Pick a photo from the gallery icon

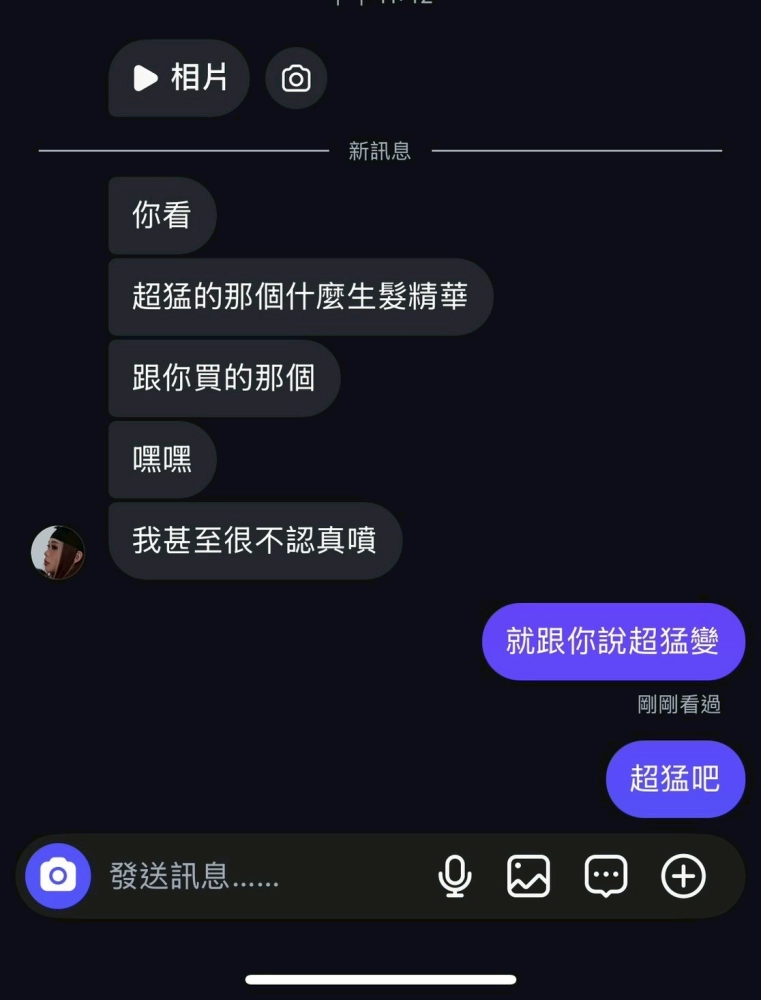click(x=528, y=876)
